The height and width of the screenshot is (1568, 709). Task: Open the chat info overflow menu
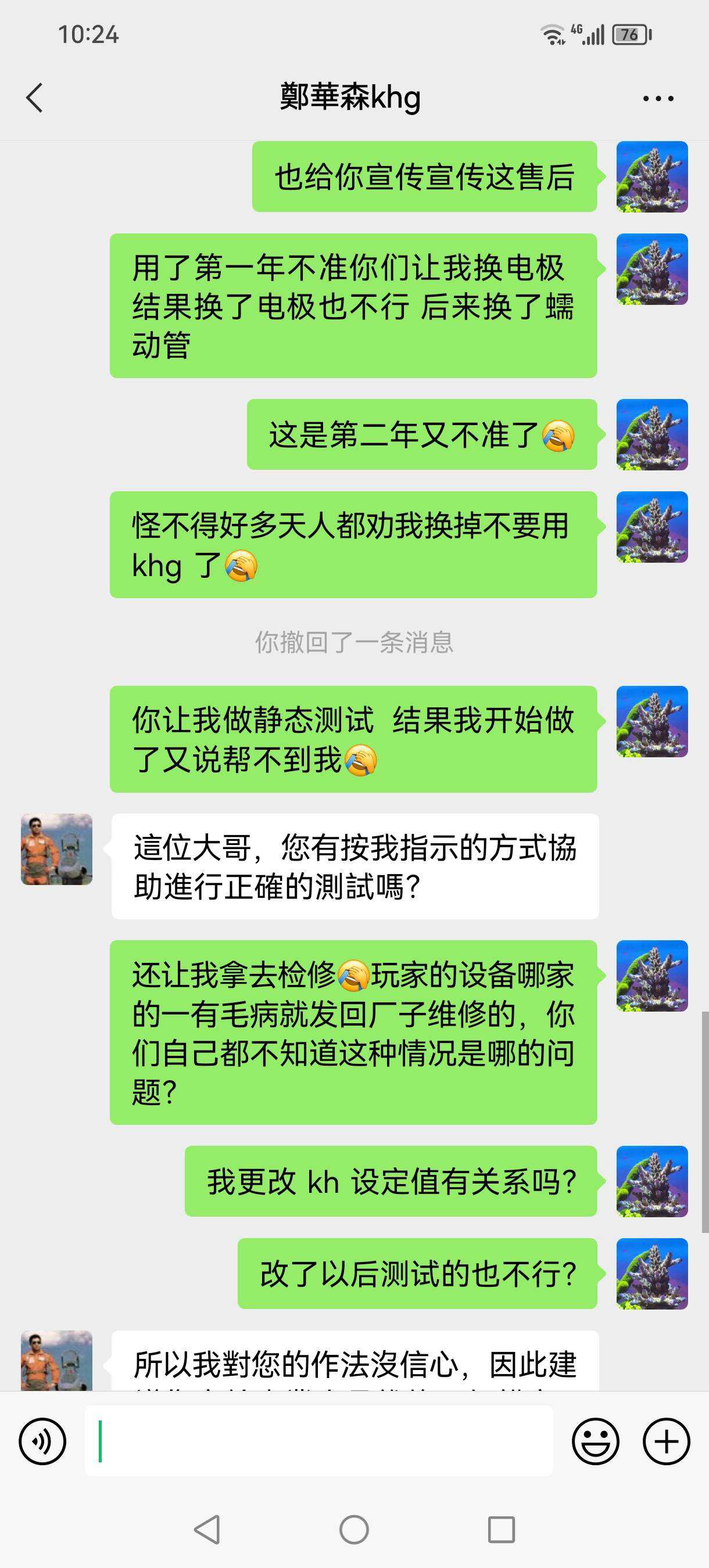658,98
